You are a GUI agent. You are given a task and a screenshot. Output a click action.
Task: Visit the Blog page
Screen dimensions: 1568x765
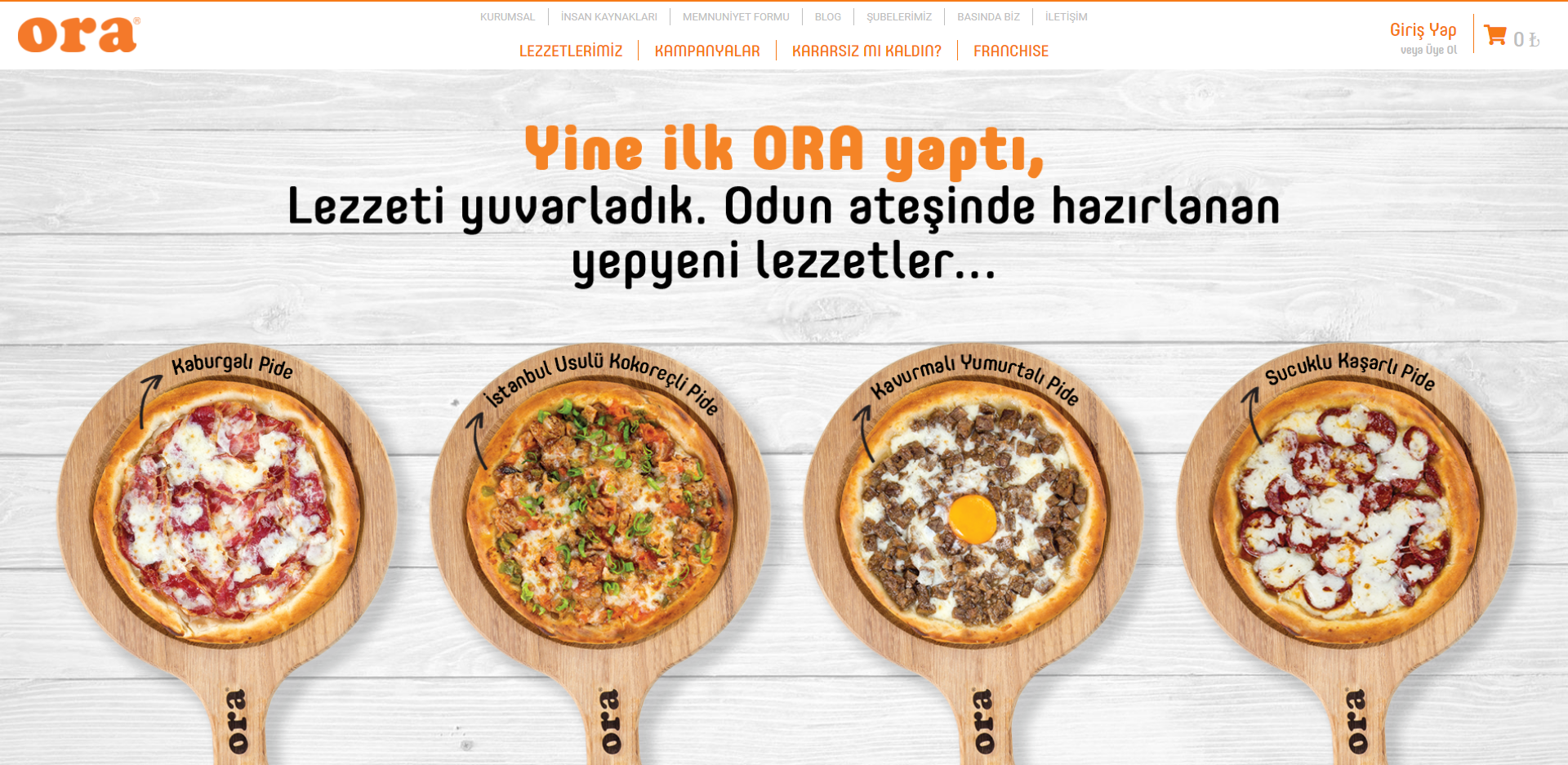click(x=827, y=17)
